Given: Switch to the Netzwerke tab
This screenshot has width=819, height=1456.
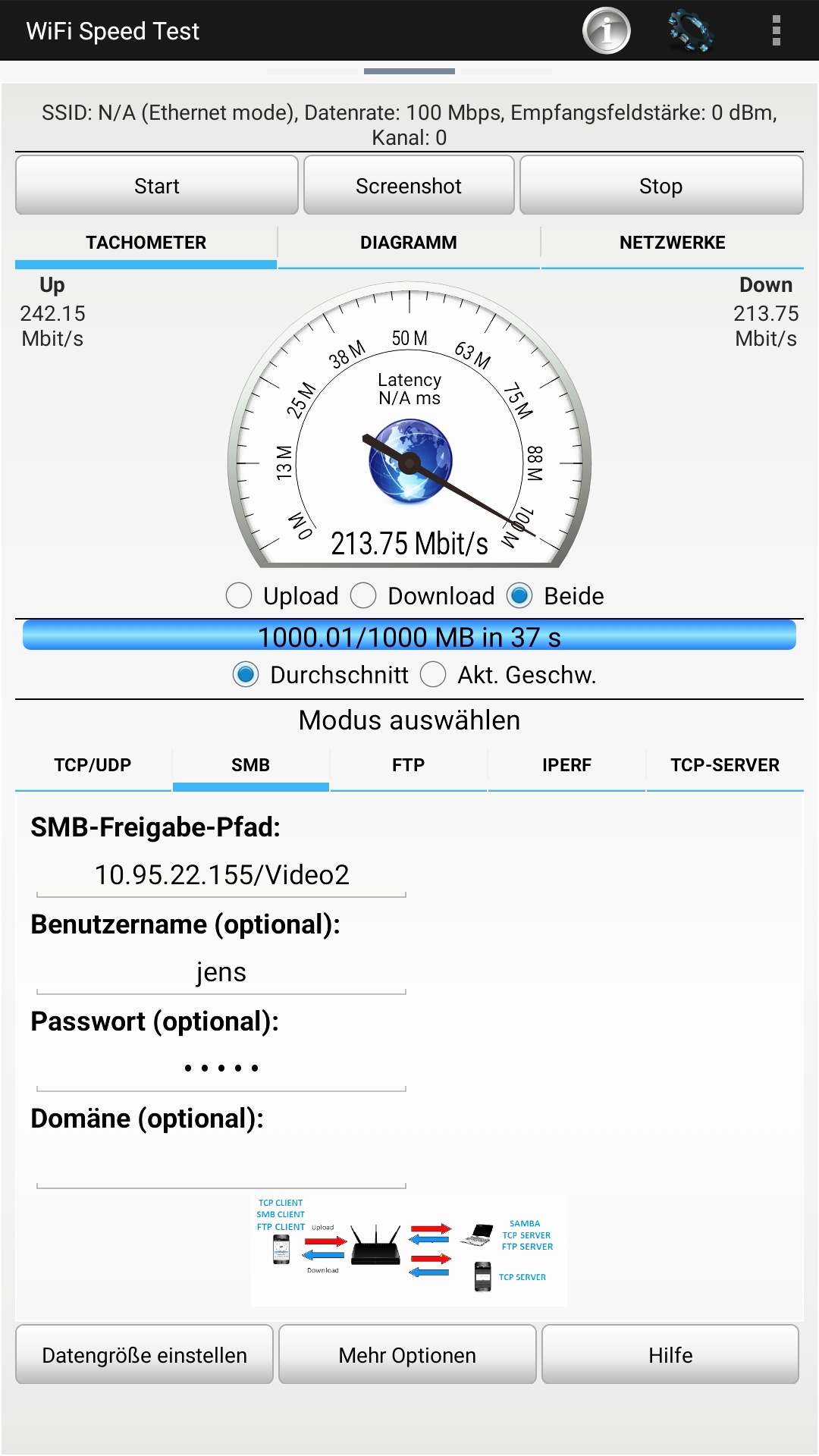Looking at the screenshot, I should coord(673,243).
